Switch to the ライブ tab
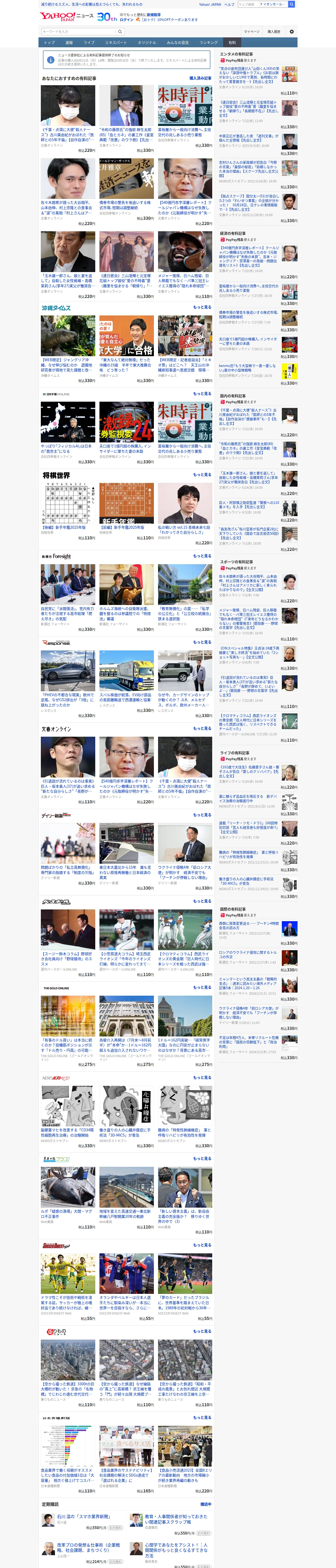This screenshot has height=1568, width=336. click(89, 43)
